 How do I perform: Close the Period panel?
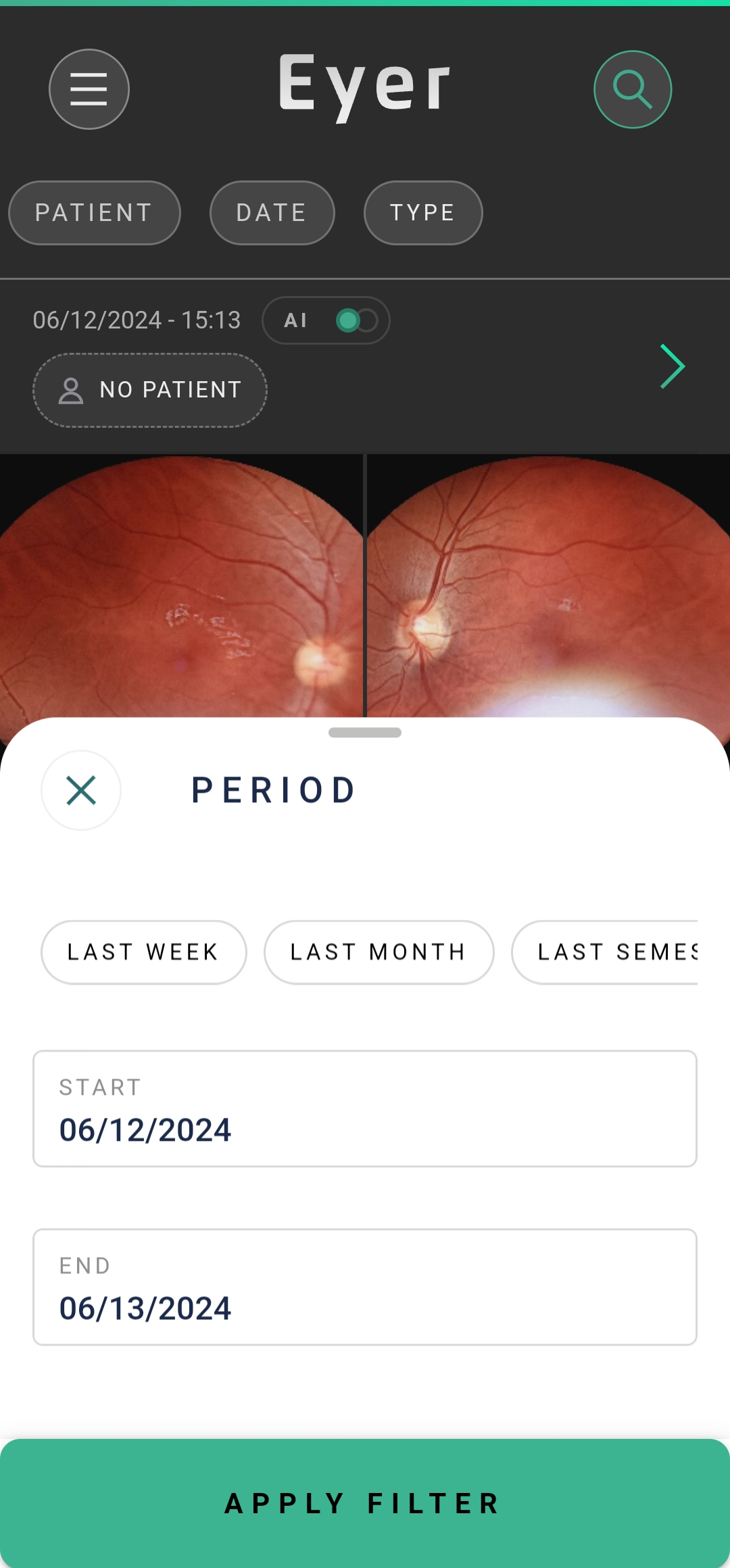click(81, 790)
